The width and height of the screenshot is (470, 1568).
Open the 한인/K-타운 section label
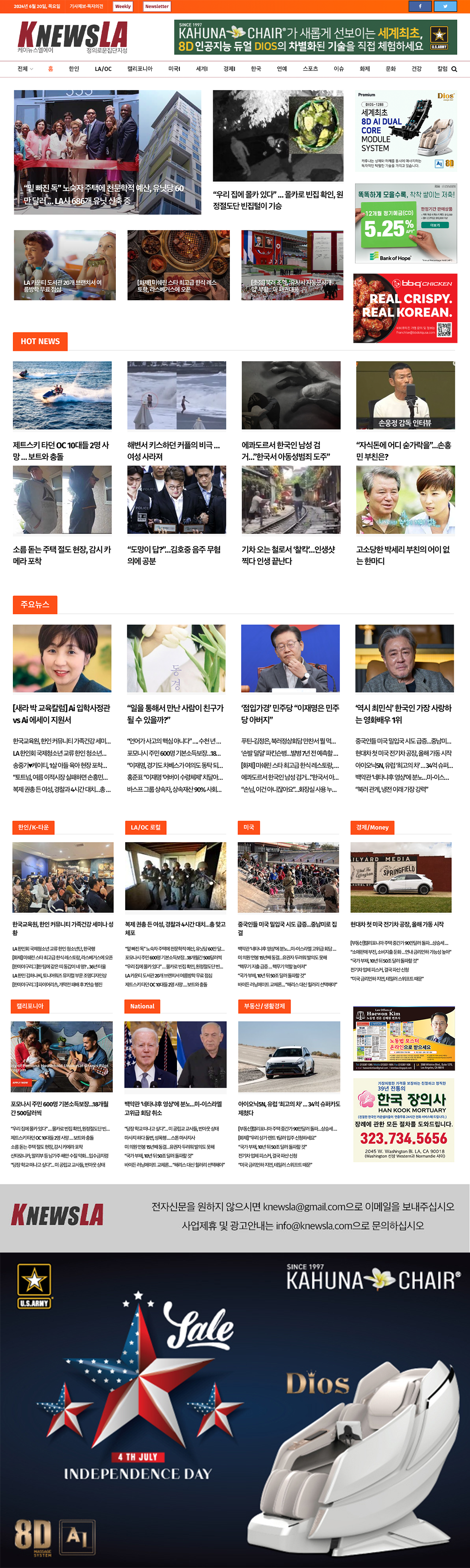(x=33, y=827)
